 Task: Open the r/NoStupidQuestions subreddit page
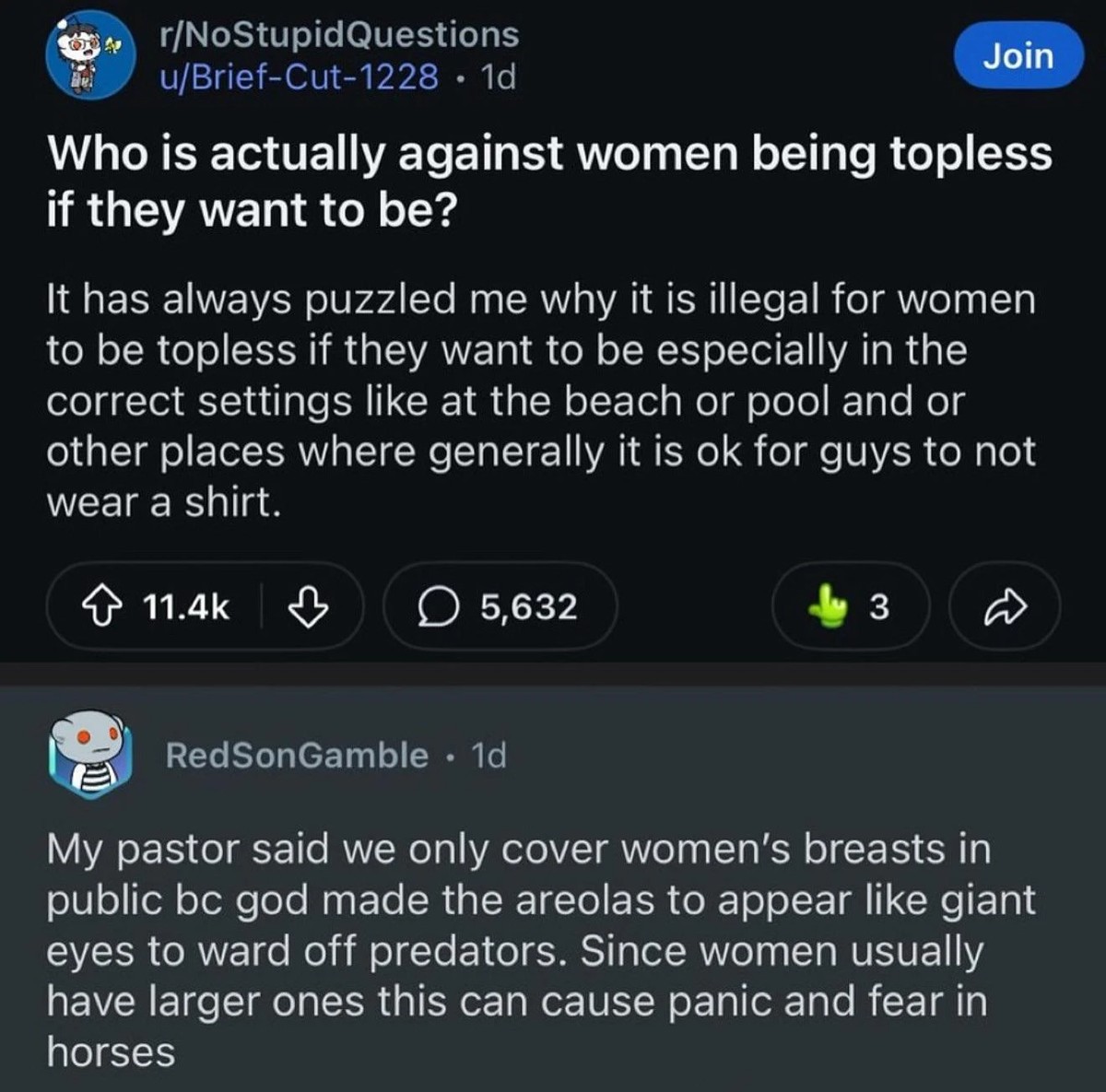click(338, 35)
